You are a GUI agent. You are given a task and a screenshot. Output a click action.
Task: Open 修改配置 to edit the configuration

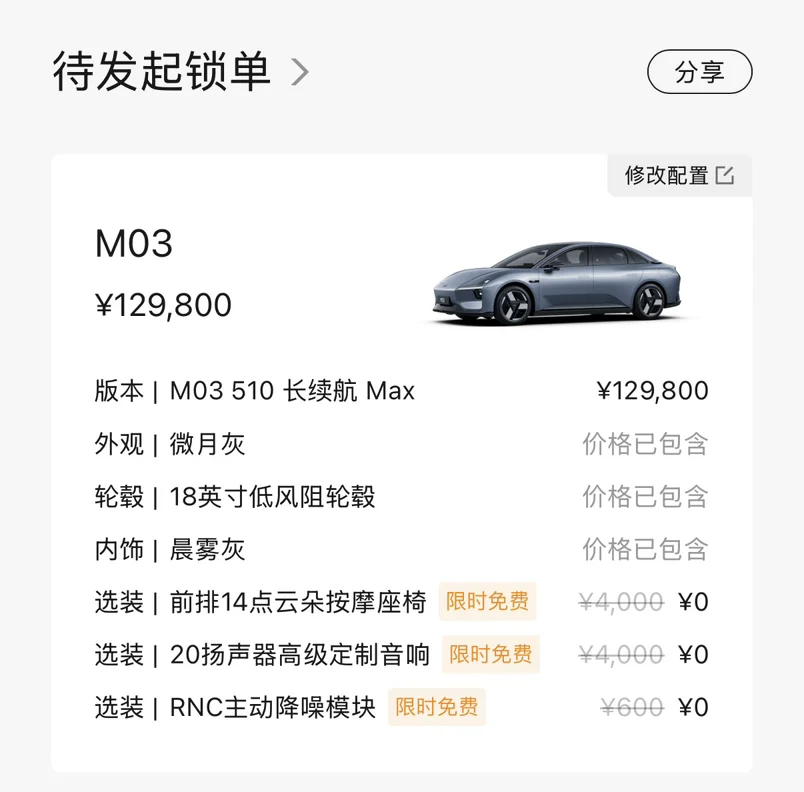679,175
